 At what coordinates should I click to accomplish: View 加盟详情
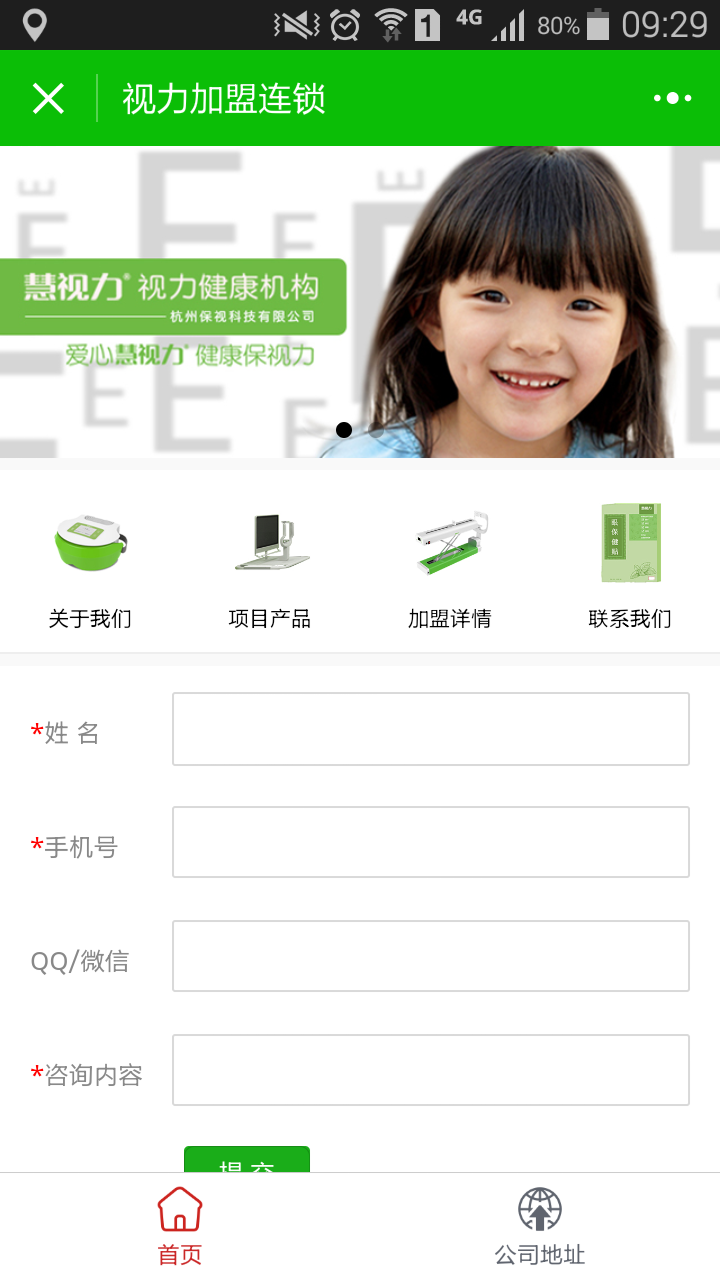click(450, 566)
